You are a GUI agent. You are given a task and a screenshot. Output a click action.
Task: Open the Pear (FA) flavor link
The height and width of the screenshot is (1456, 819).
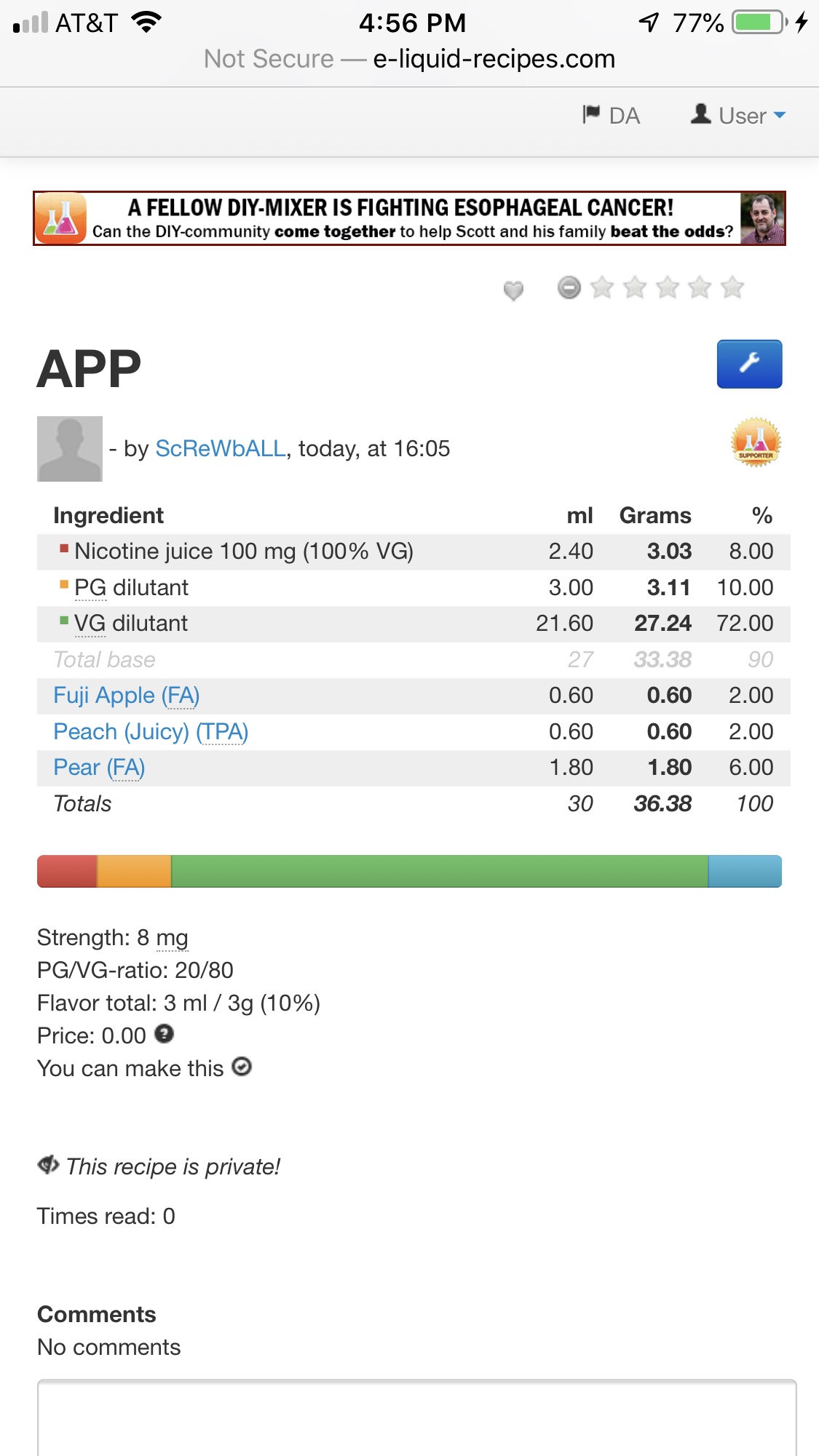coord(99,768)
